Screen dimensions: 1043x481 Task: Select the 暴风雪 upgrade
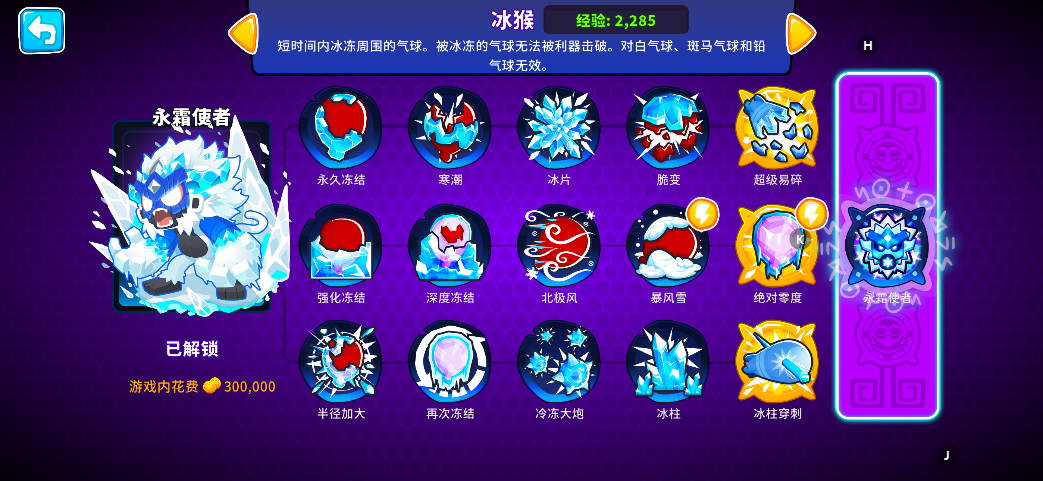coord(668,245)
